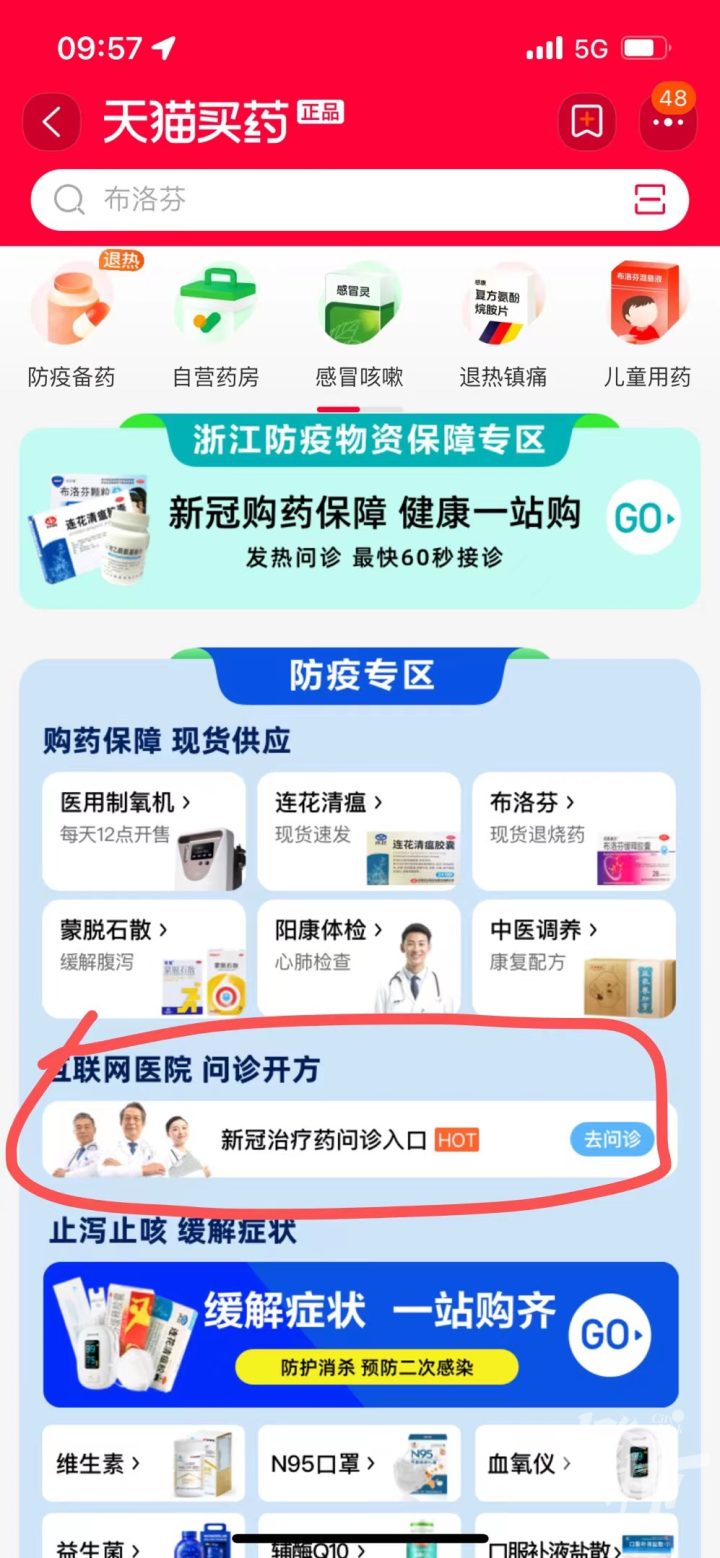Viewport: 720px width, 1558px height.
Task: Tap GO on the 缓解症状 一站购齐 banner
Action: point(609,1335)
